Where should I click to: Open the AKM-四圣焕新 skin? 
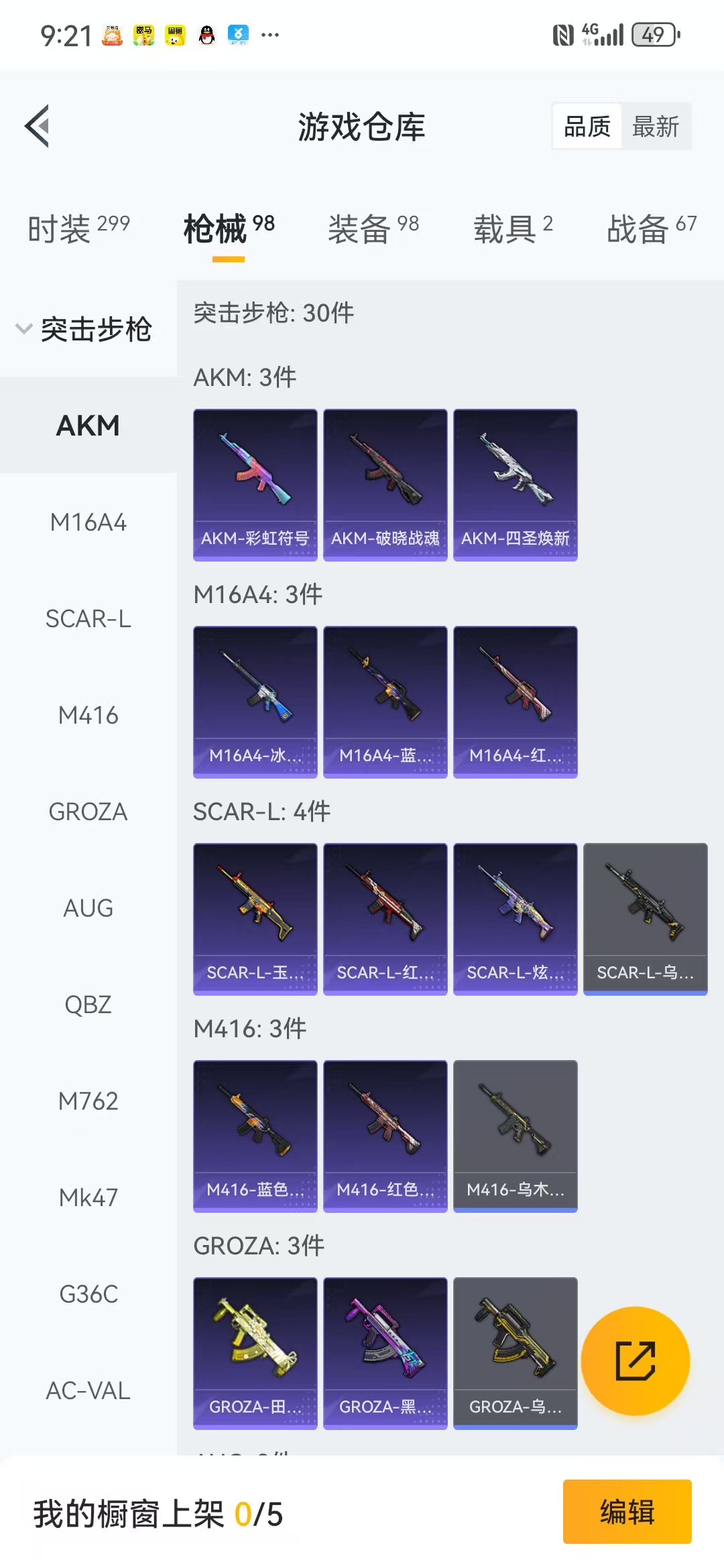[515, 484]
